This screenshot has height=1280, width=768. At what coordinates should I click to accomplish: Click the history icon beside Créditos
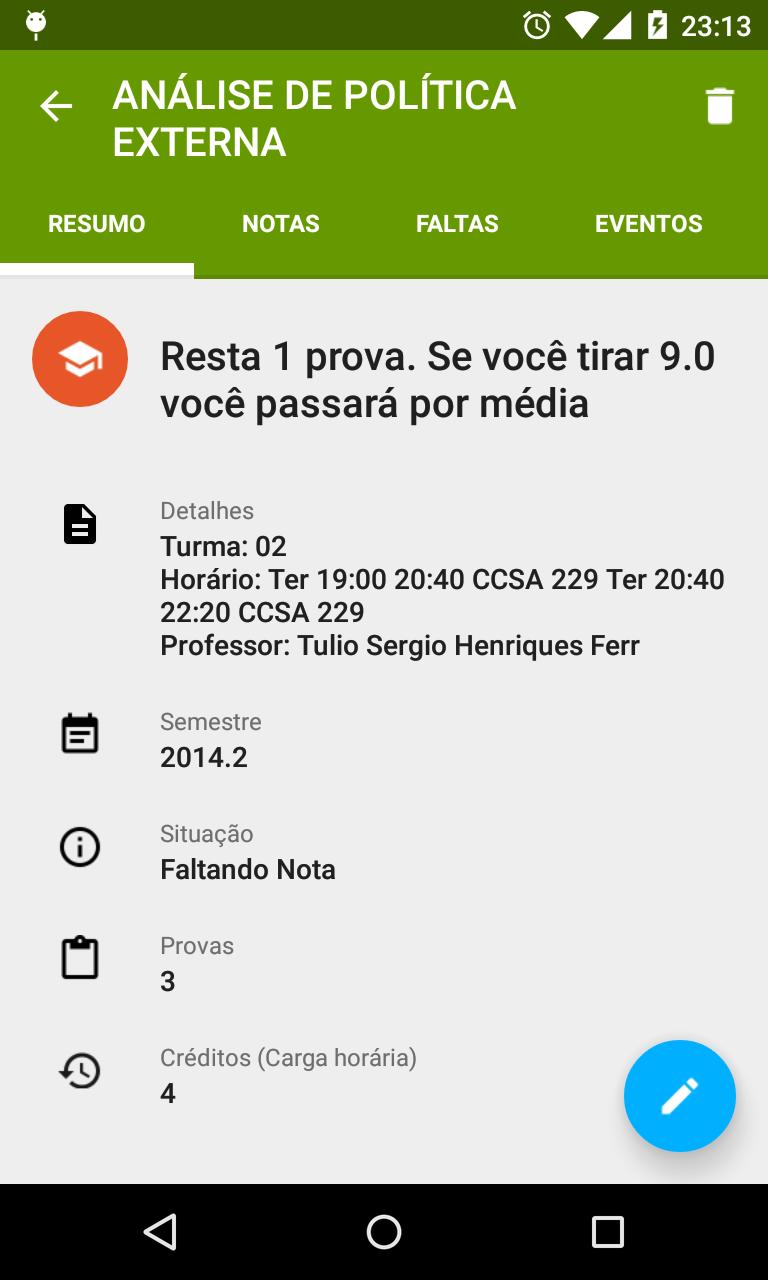[80, 1069]
